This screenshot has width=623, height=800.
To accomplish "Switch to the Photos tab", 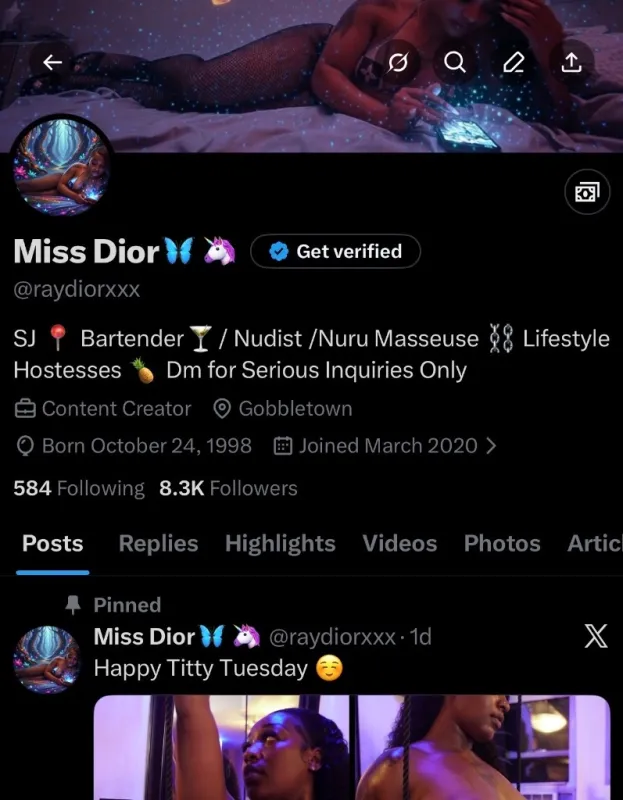I will point(502,544).
